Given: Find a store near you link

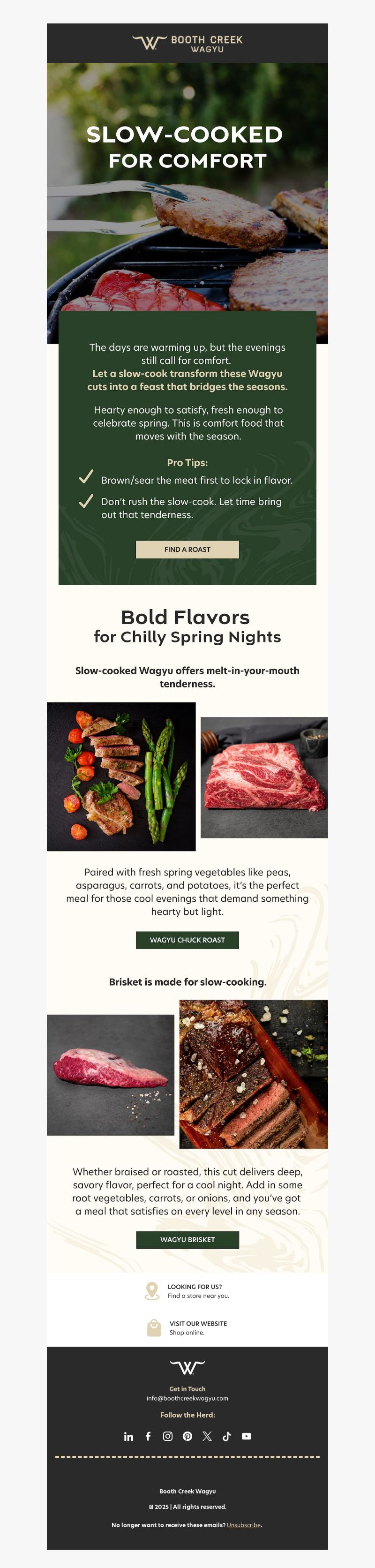Looking at the screenshot, I should (198, 1295).
